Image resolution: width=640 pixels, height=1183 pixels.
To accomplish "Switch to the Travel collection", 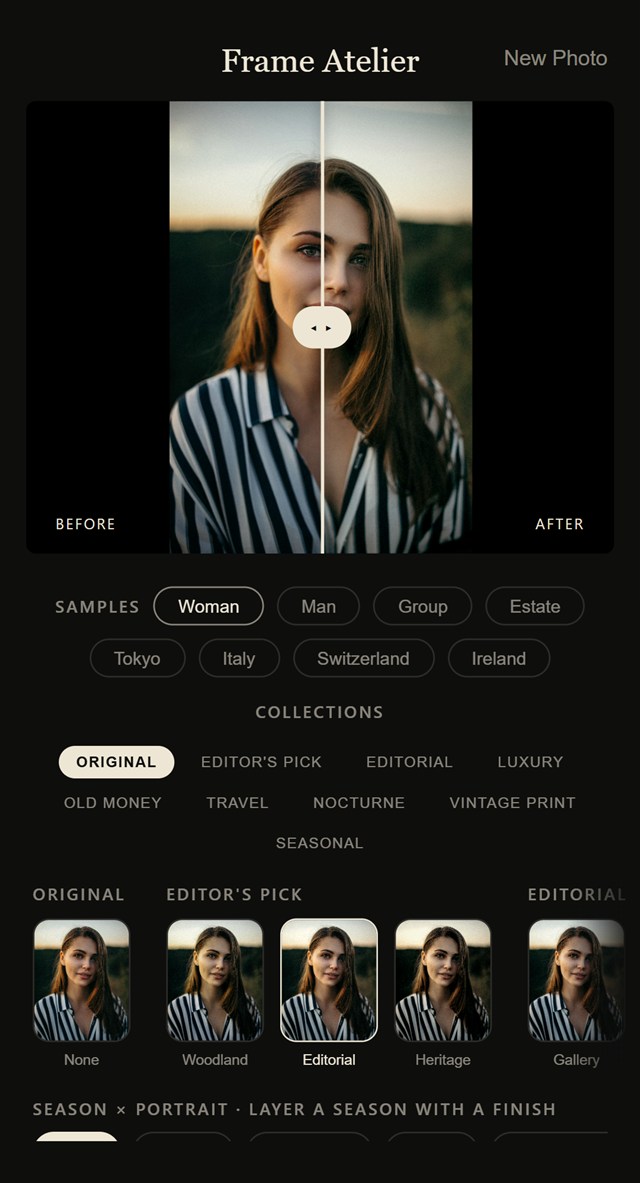I will [x=238, y=803].
